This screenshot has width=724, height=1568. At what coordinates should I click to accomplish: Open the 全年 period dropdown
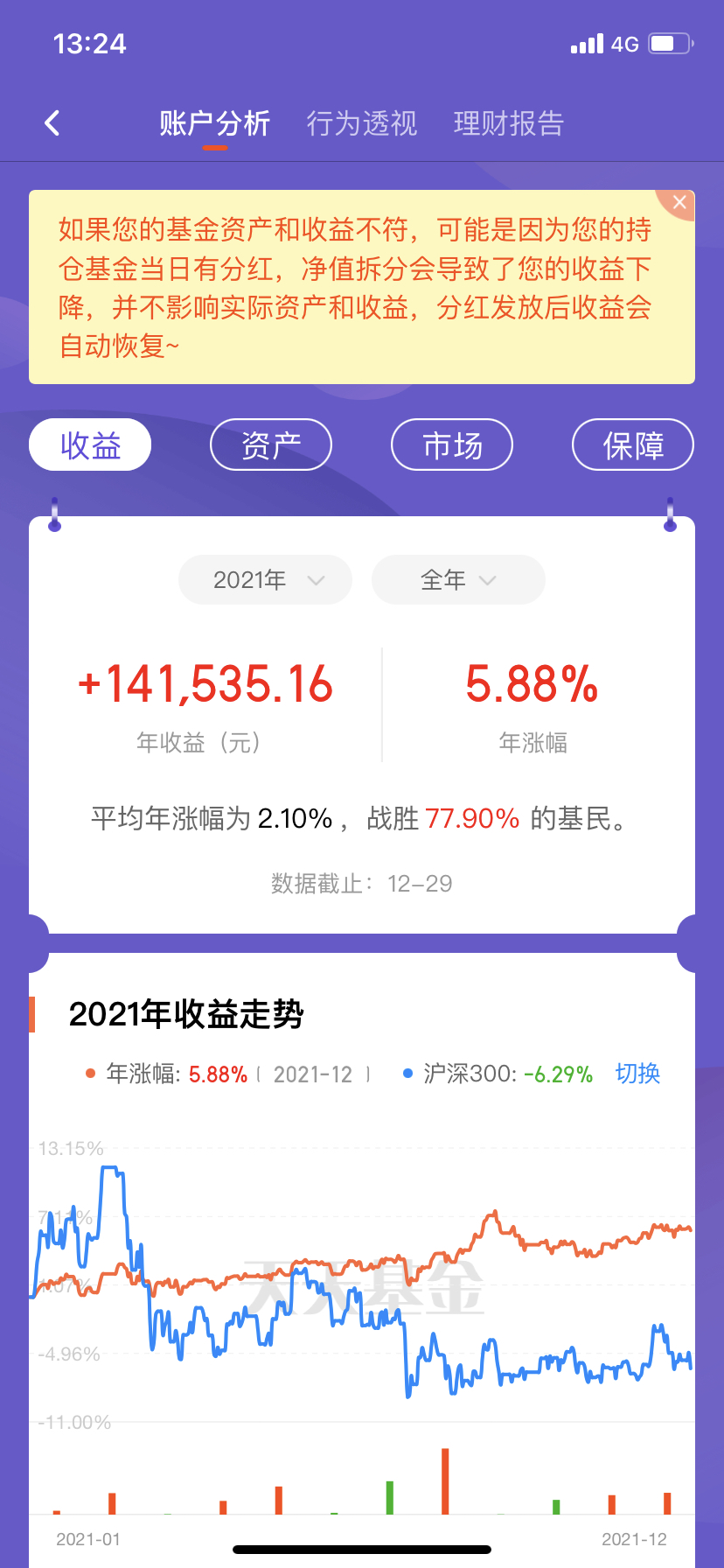pyautogui.click(x=458, y=580)
